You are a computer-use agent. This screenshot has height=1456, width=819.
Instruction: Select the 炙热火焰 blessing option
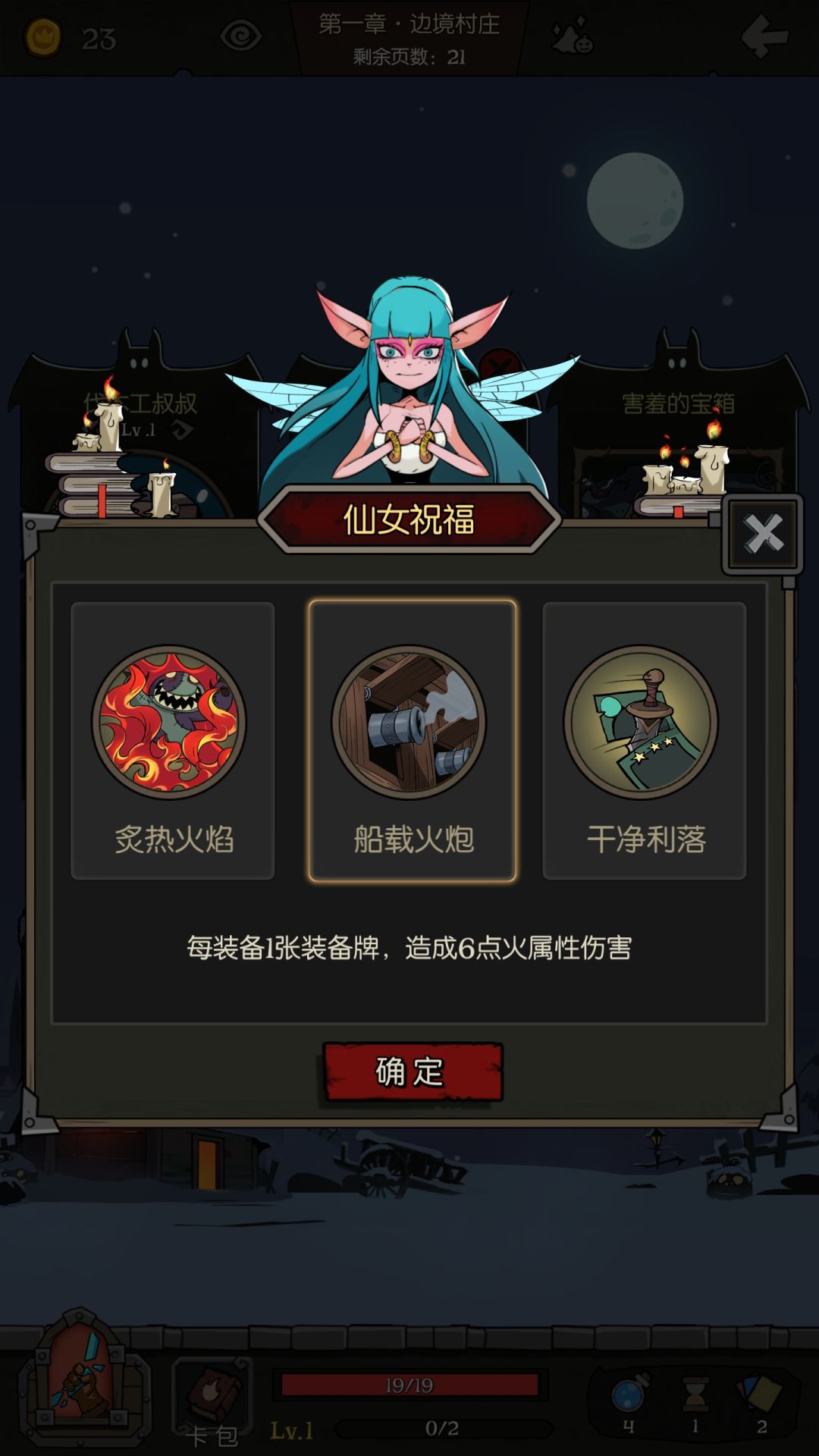point(171,736)
